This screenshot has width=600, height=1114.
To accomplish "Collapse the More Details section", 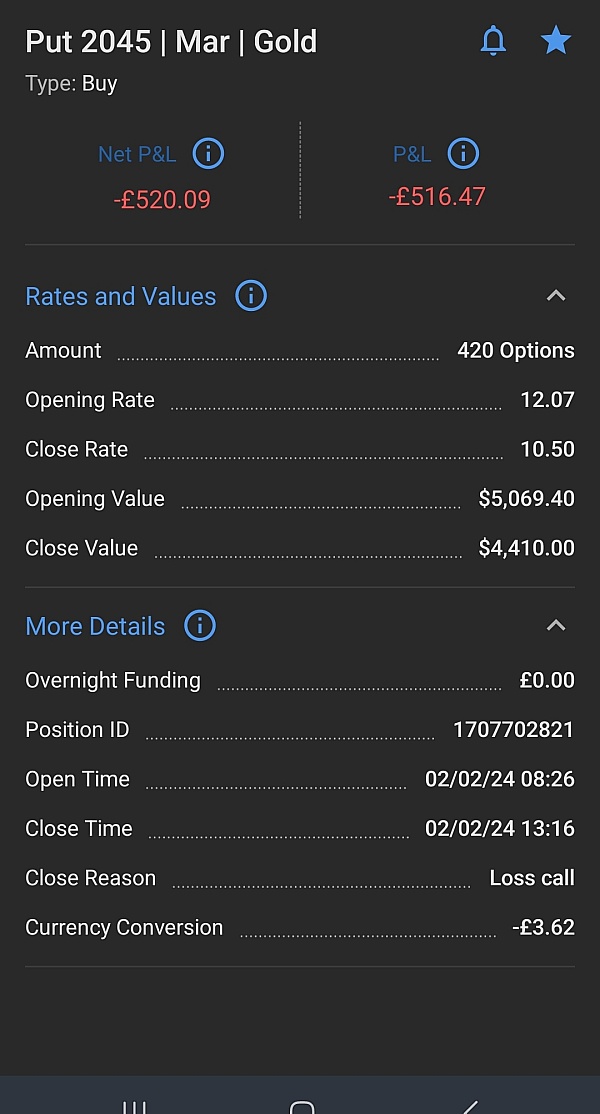I will click(556, 625).
